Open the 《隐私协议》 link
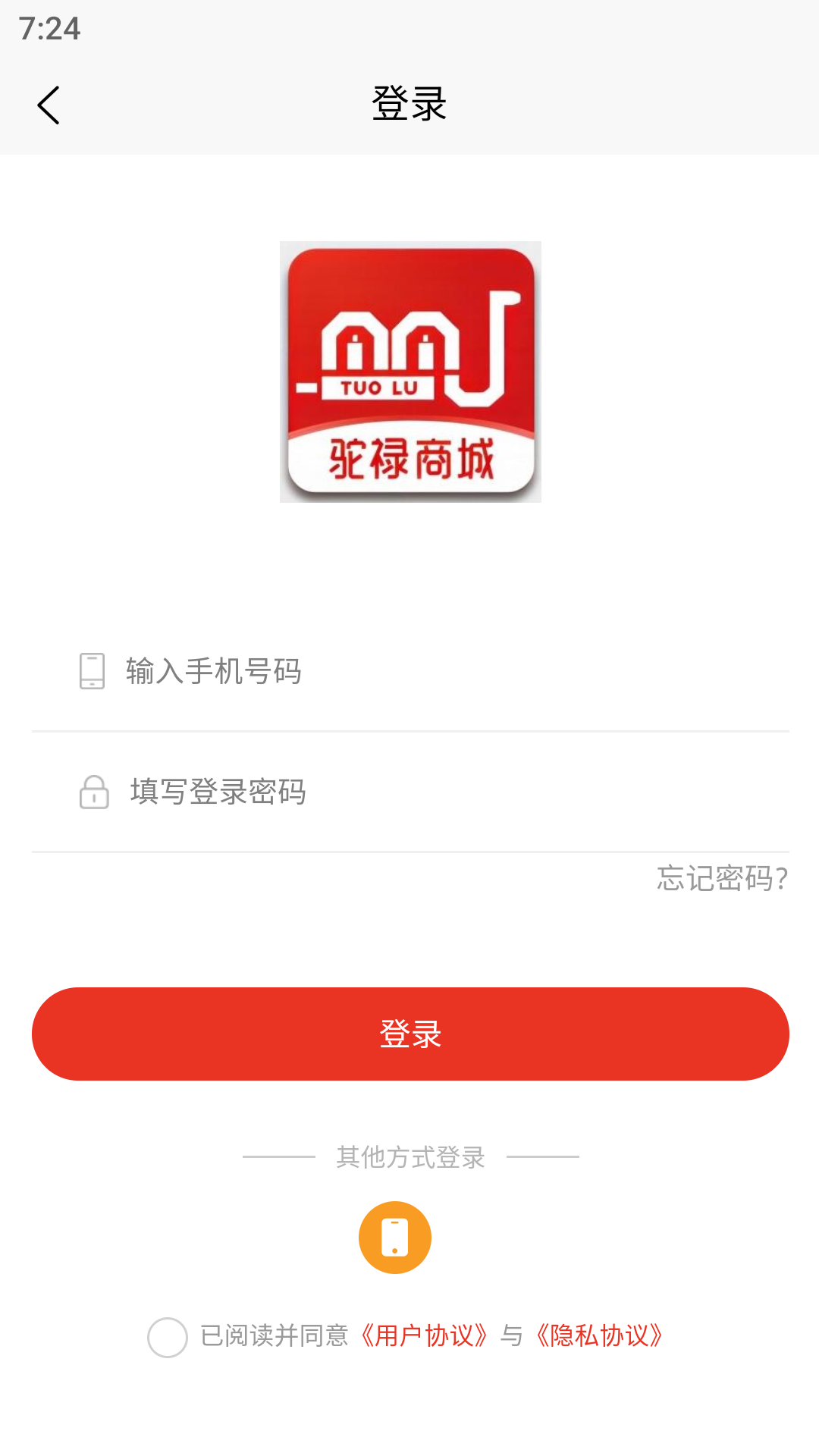The height and width of the screenshot is (1456, 819). coord(599,1335)
